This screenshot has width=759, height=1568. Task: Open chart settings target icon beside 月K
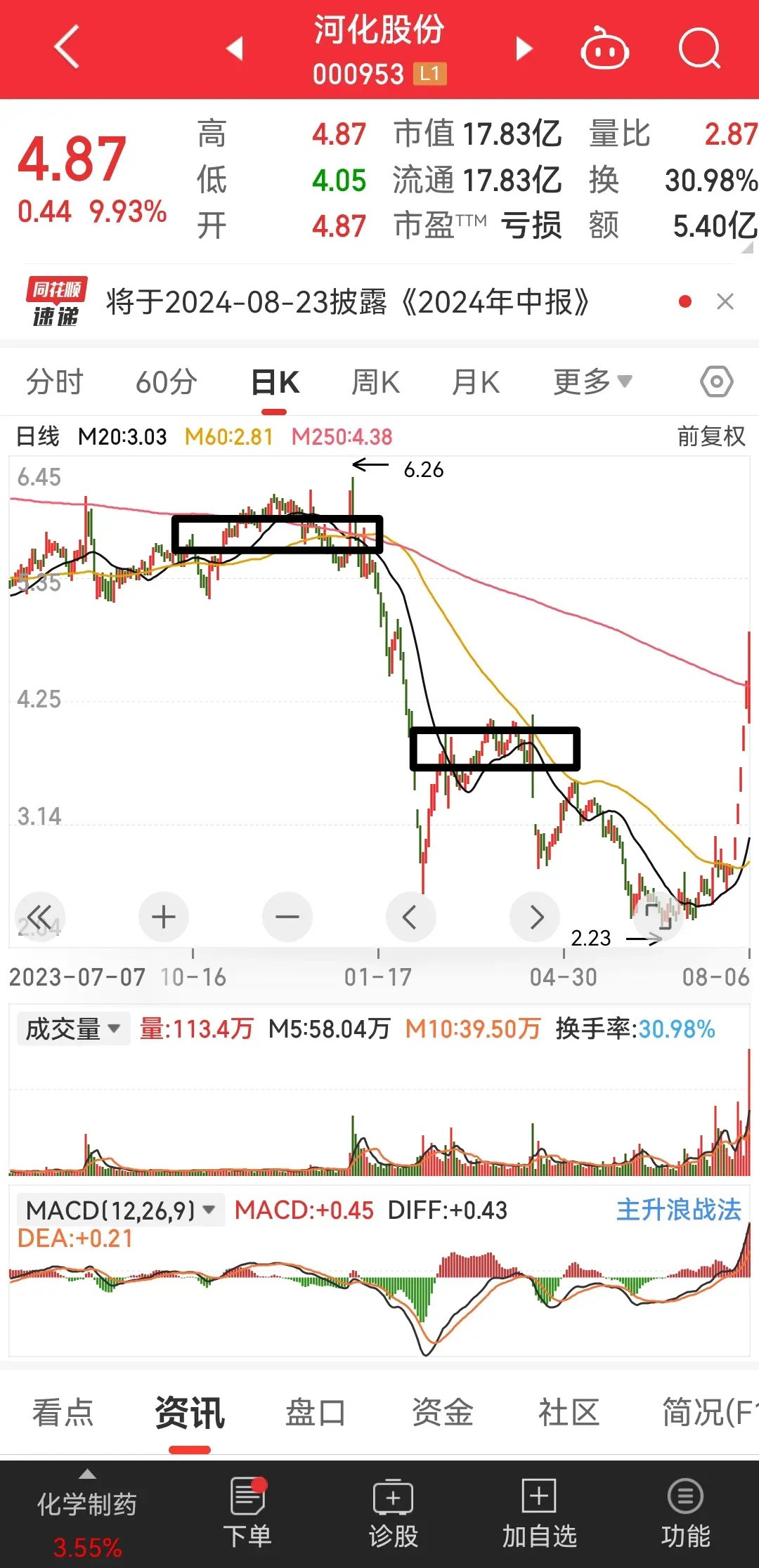715,381
